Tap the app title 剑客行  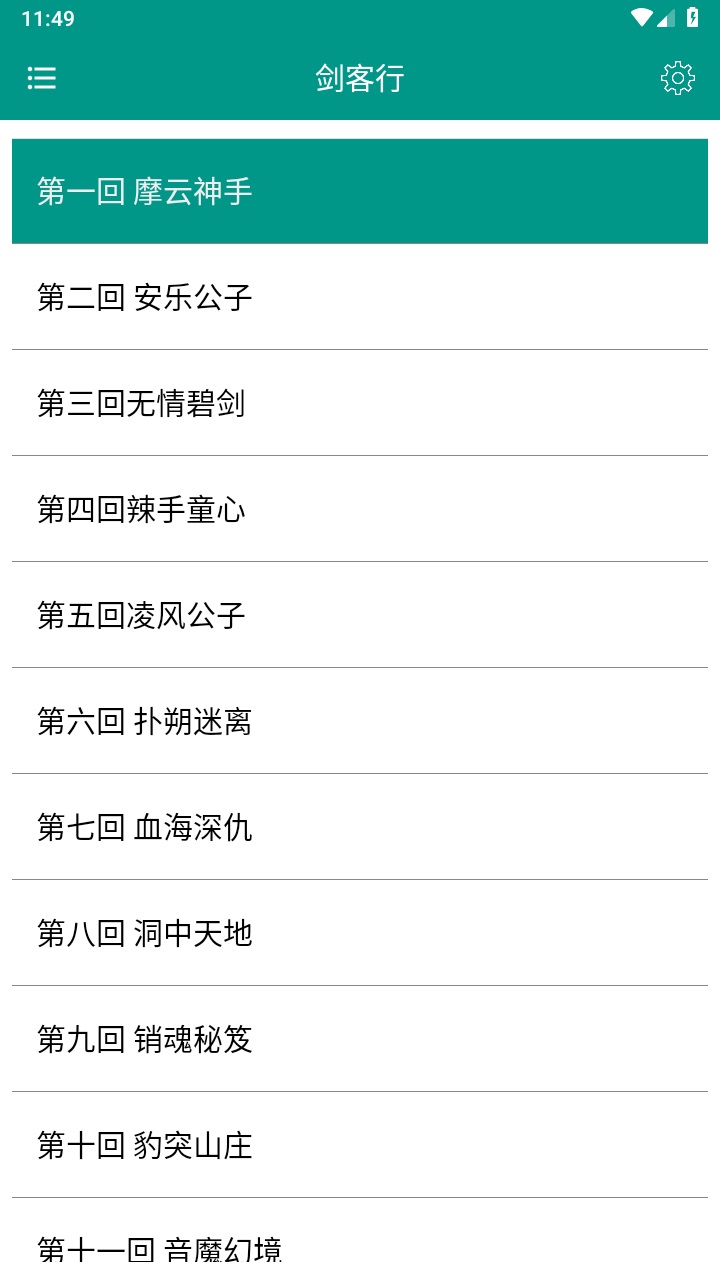tap(359, 78)
